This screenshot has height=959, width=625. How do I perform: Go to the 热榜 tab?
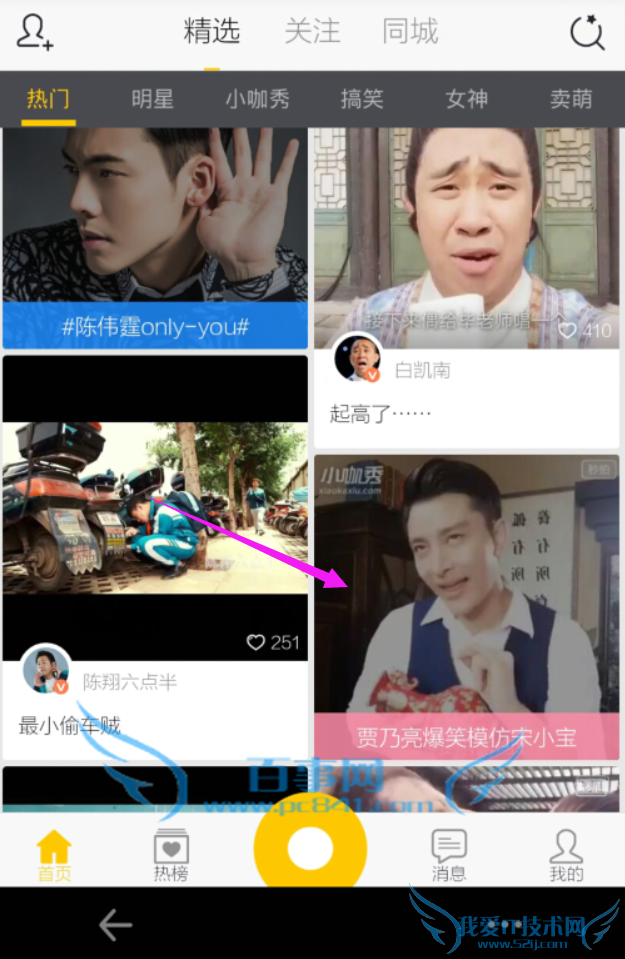point(171,855)
